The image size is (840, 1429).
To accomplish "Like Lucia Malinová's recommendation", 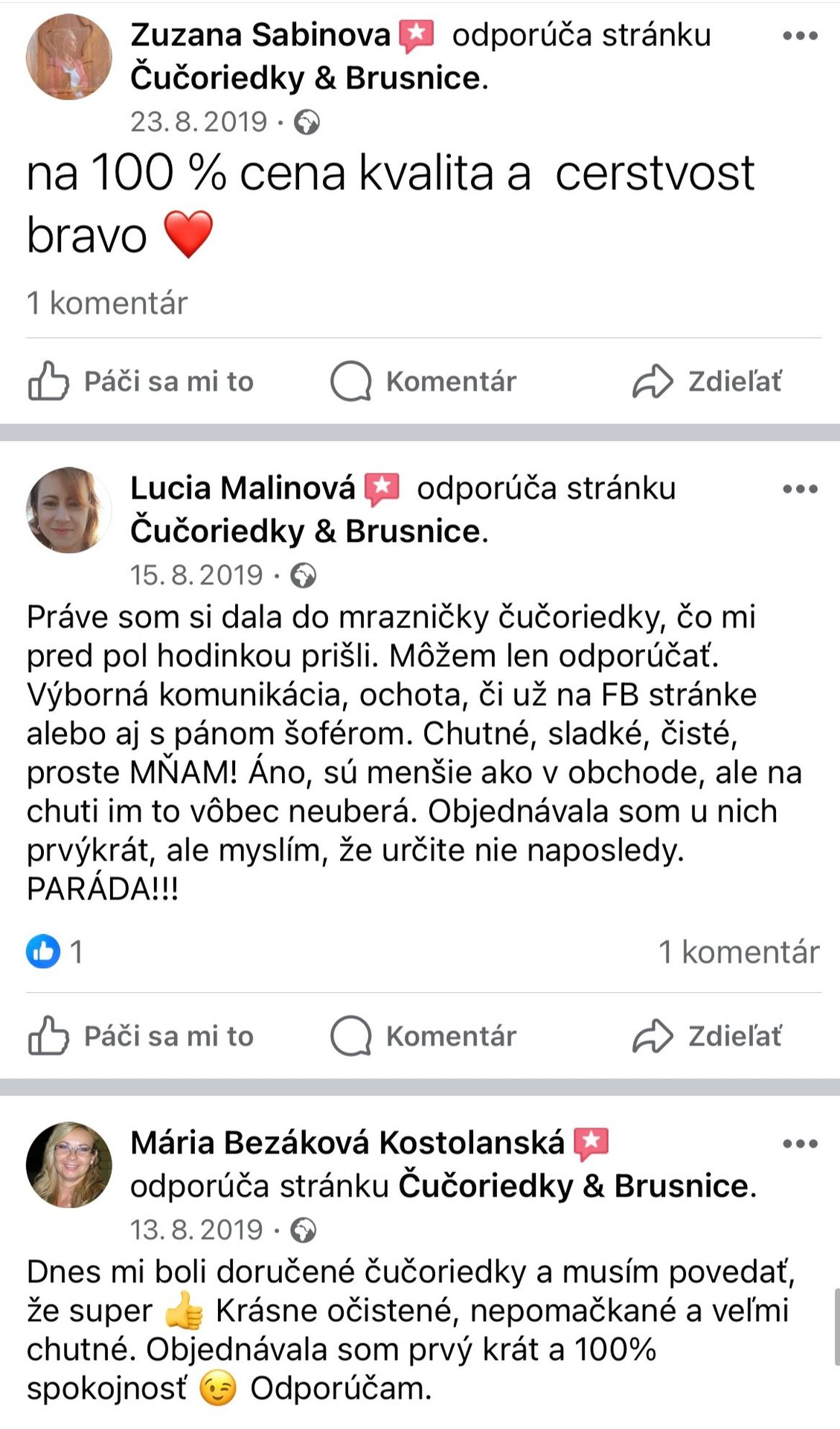I will 141,1036.
